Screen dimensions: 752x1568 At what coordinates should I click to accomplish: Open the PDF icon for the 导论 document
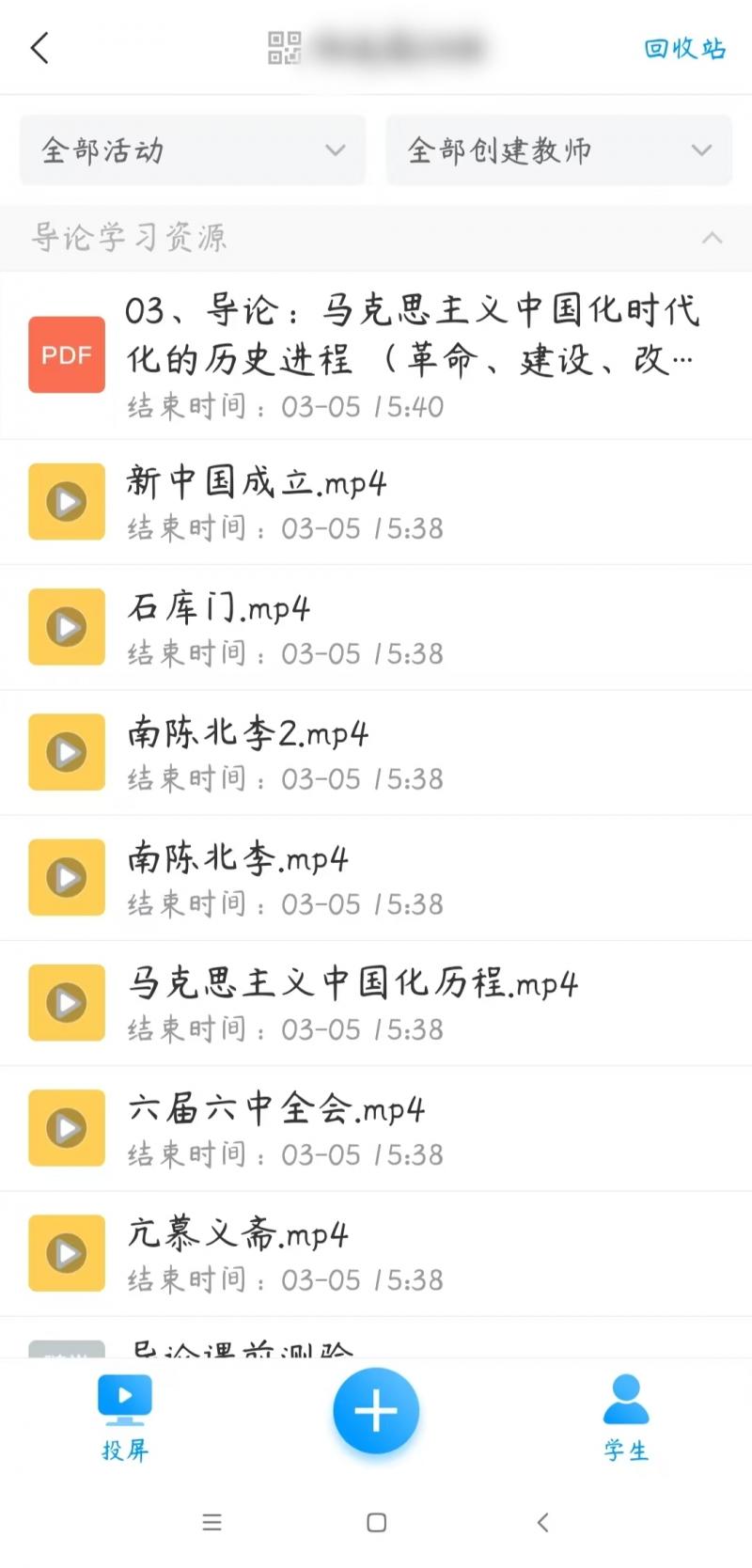tap(67, 354)
